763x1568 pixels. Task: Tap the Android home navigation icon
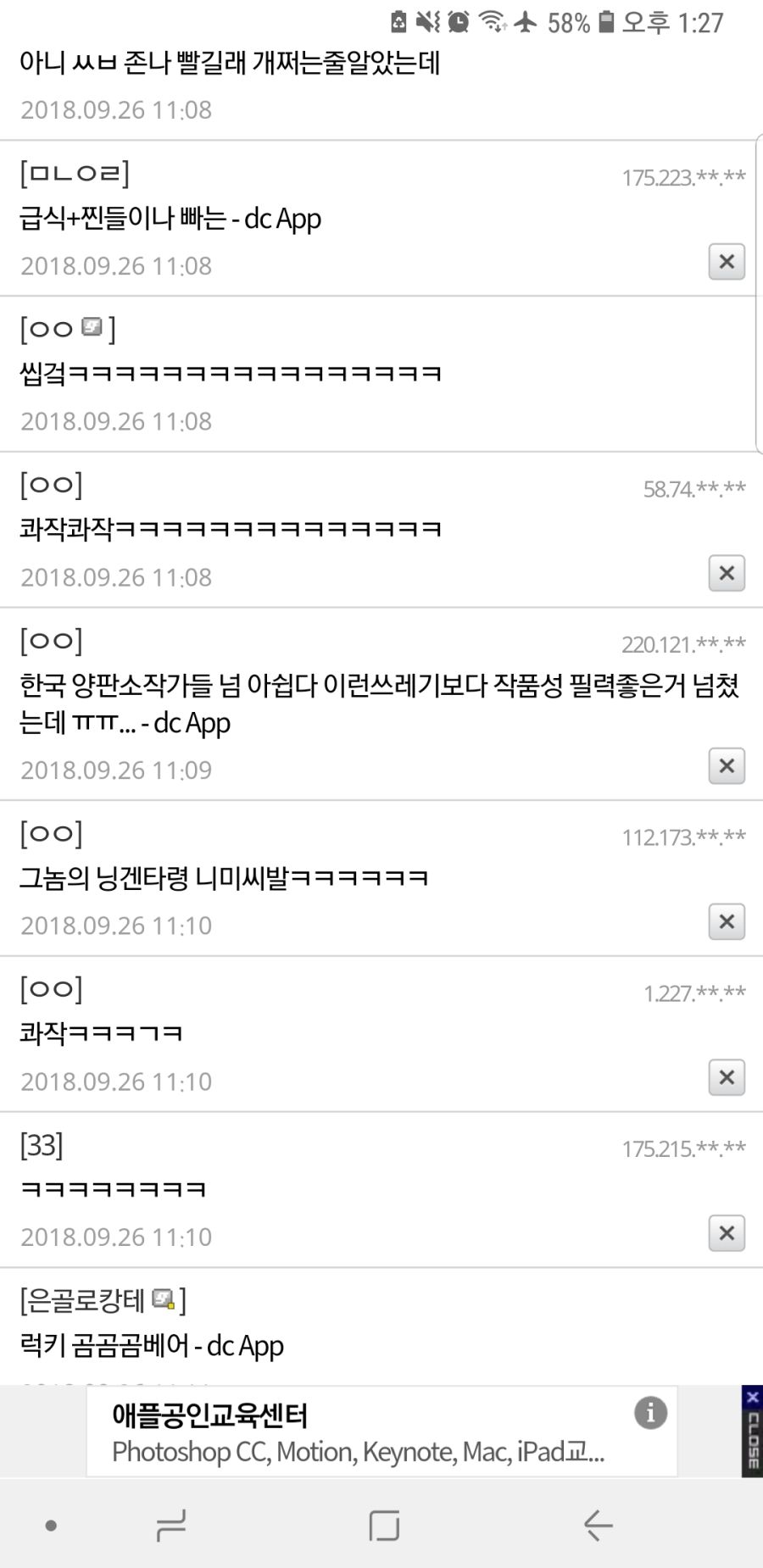click(383, 1524)
